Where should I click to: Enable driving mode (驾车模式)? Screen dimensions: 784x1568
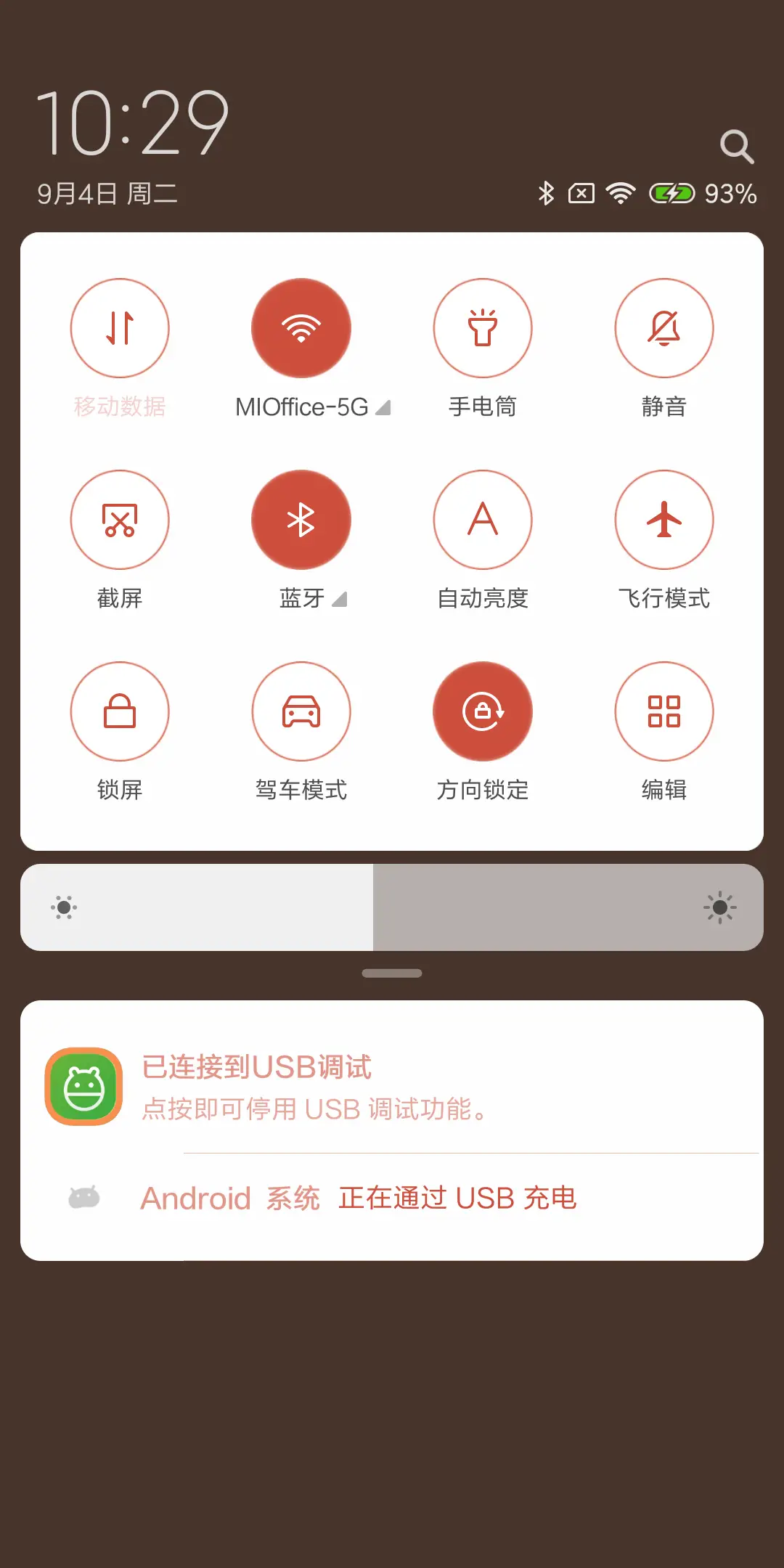click(301, 711)
